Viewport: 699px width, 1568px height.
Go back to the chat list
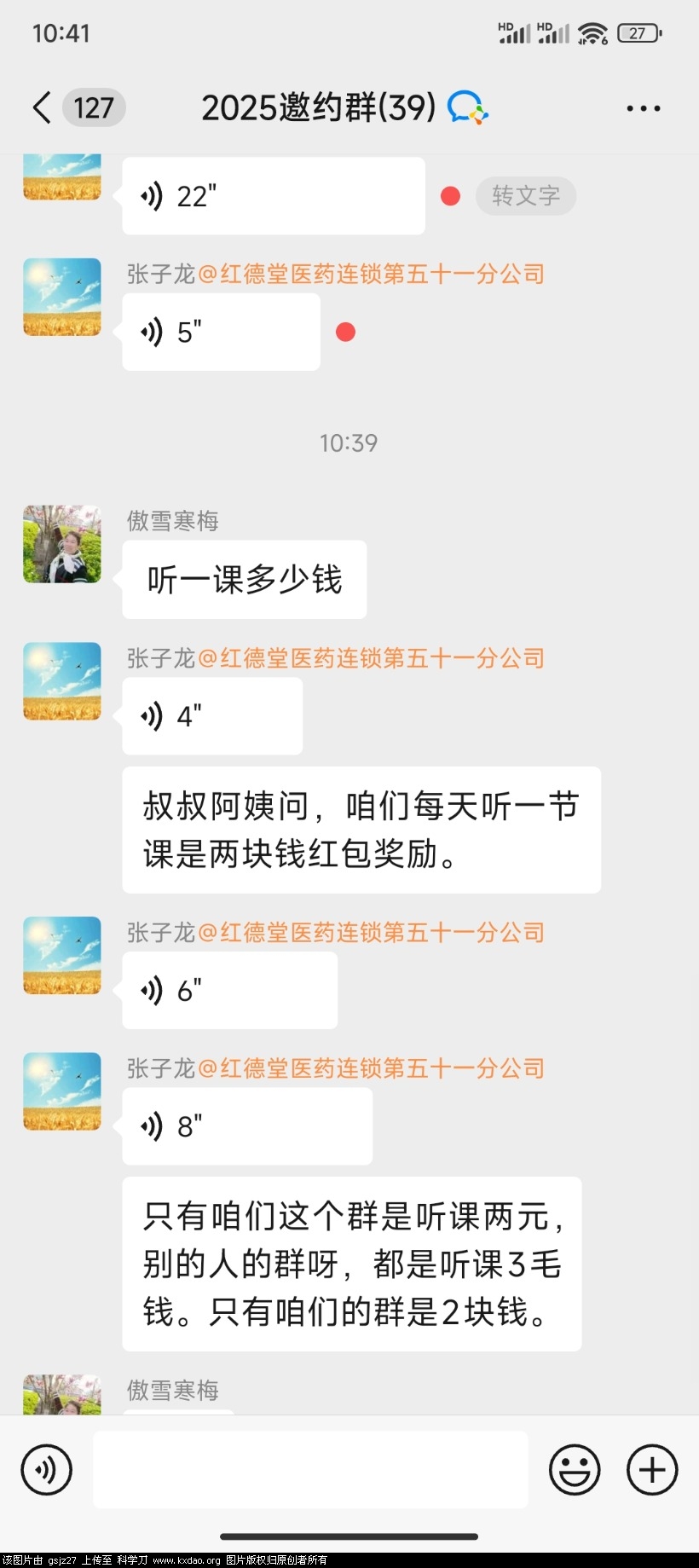click(43, 108)
